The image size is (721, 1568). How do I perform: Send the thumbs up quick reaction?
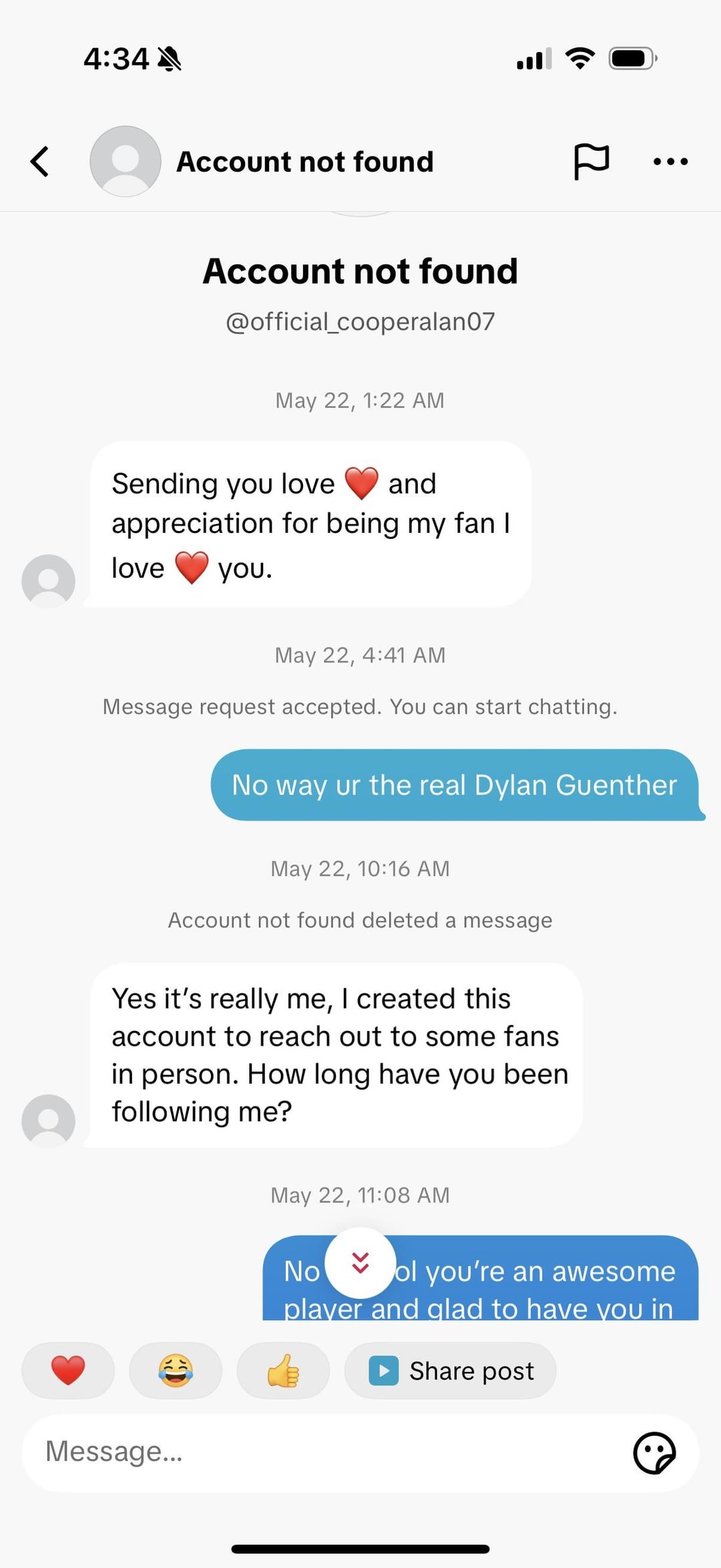[x=283, y=1370]
